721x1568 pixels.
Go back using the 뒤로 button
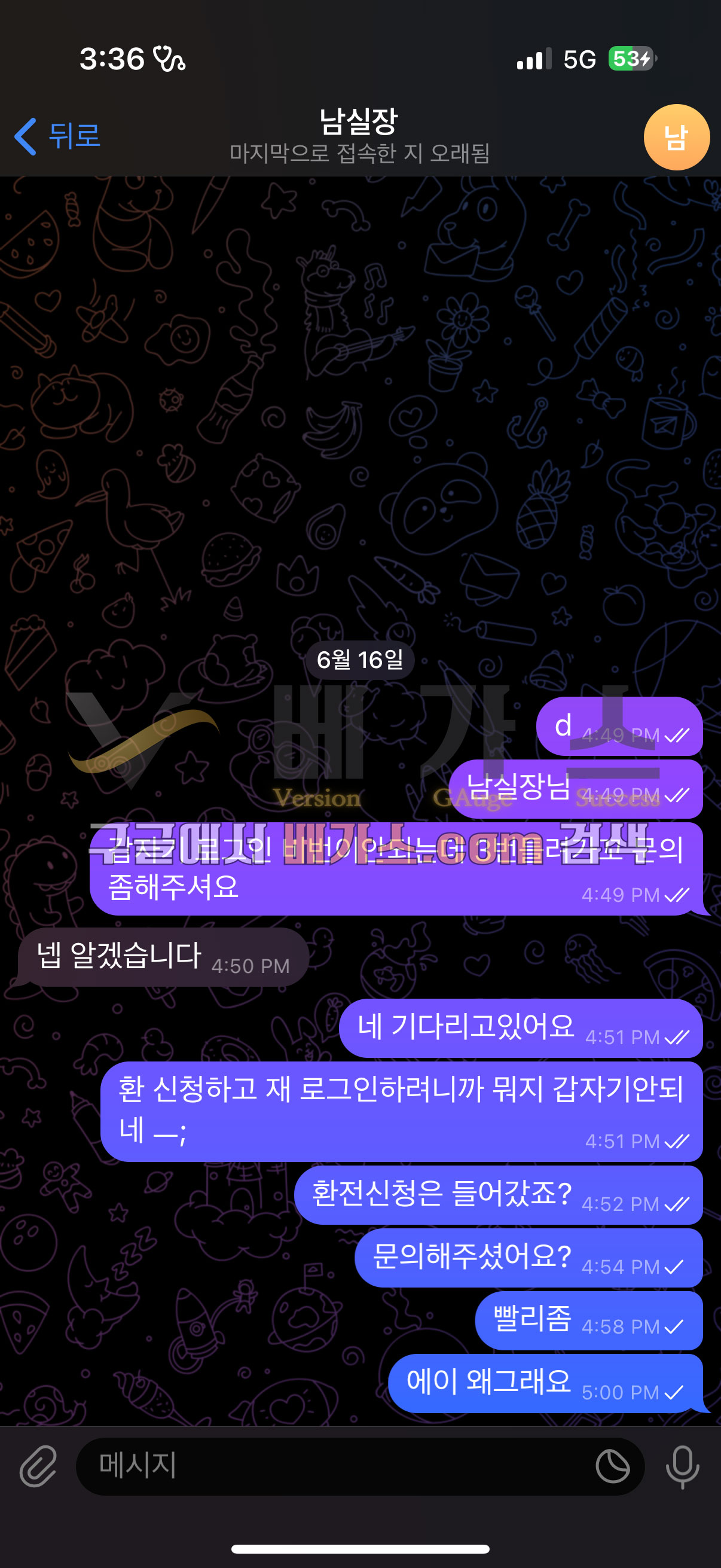(57, 136)
